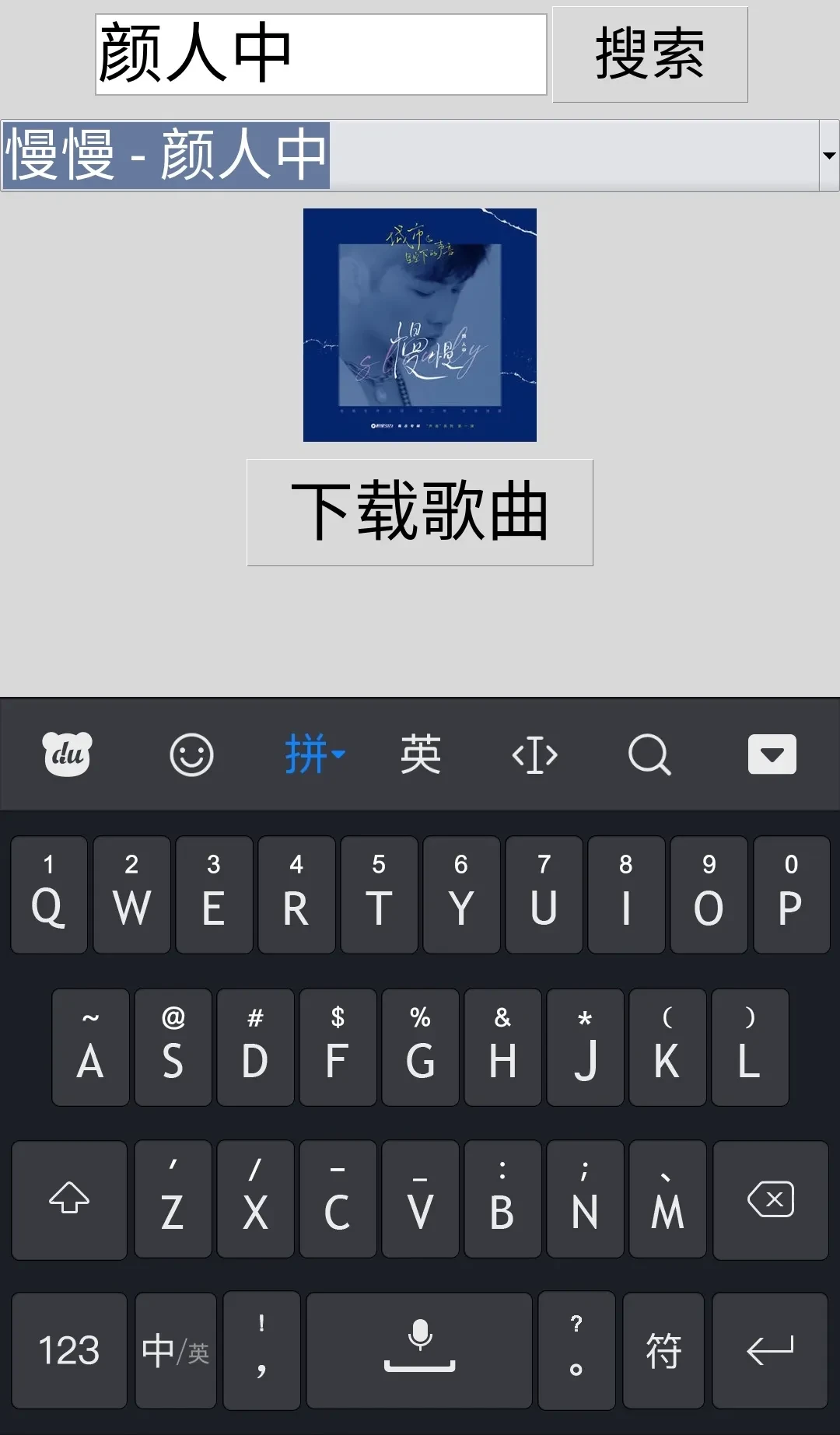This screenshot has width=840, height=1435.
Task: Expand the song dropdown showing 慢慢 - 颜人中
Action: pyautogui.click(x=828, y=156)
